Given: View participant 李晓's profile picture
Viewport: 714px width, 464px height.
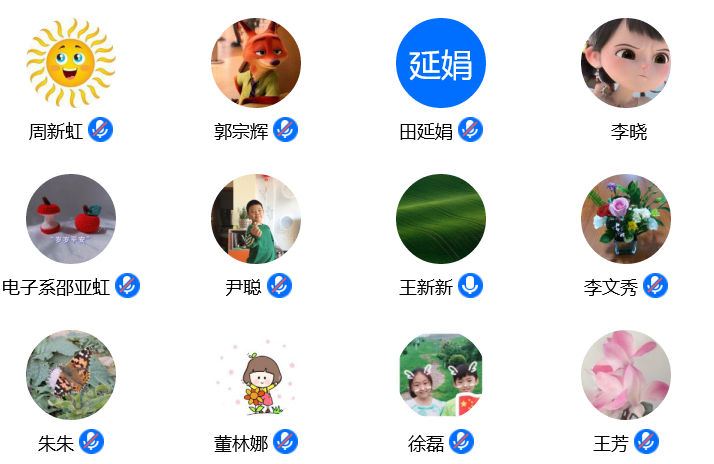Looking at the screenshot, I should 626,63.
